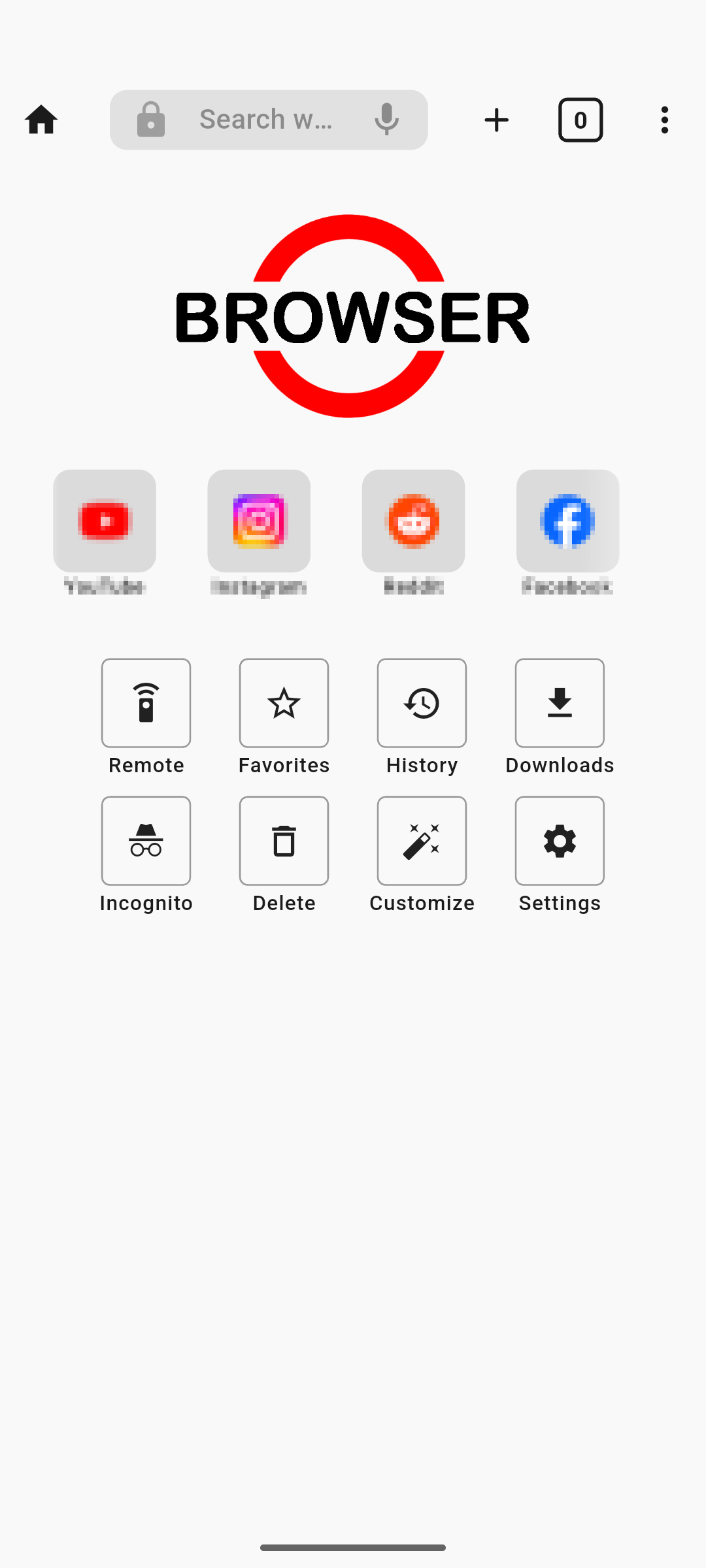Open browser Settings
Screen dimensions: 706x1568
pyautogui.click(x=560, y=841)
